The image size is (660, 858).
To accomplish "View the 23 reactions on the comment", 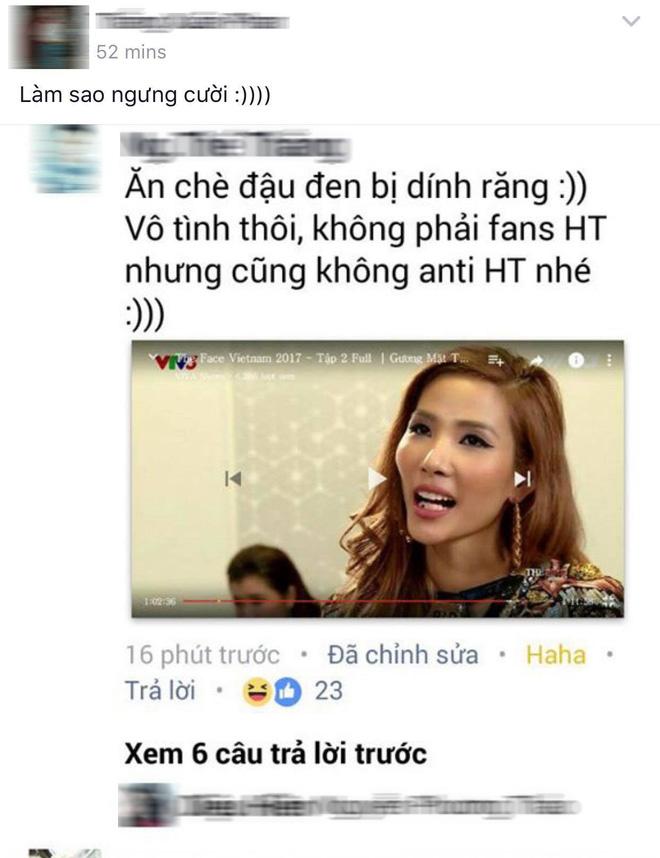I will coord(293,691).
